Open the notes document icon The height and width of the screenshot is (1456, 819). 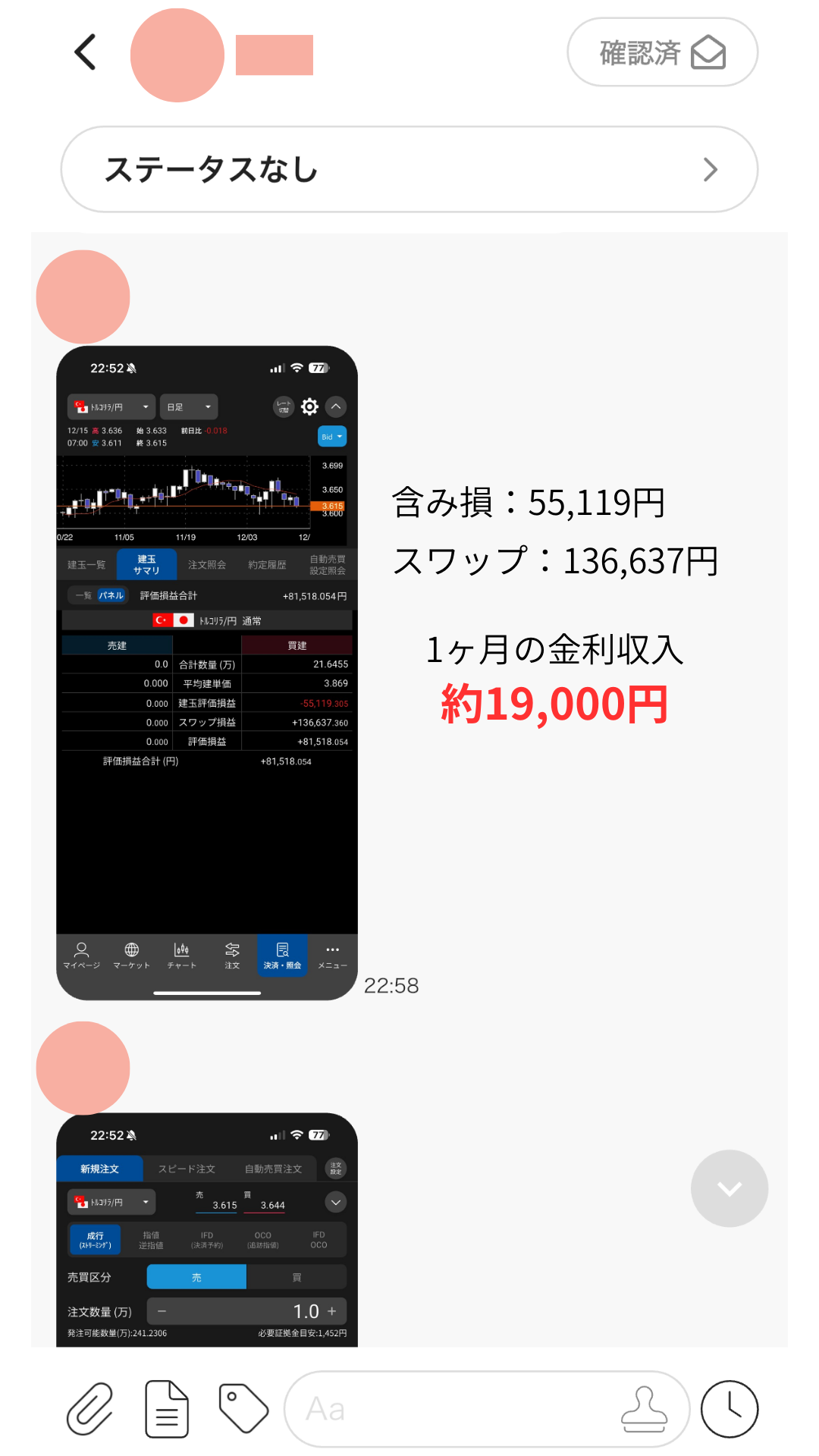click(x=167, y=1408)
